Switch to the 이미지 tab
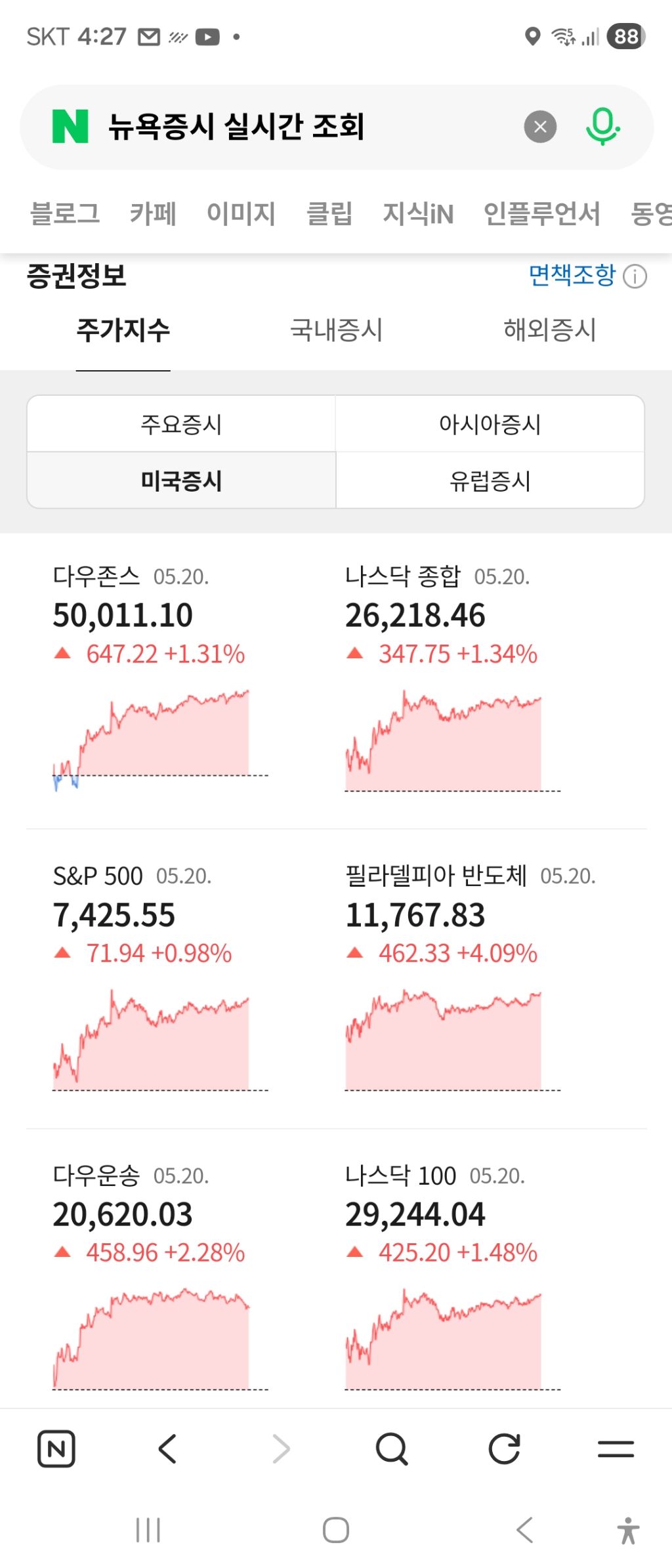This screenshot has height=1568, width=672. [241, 213]
